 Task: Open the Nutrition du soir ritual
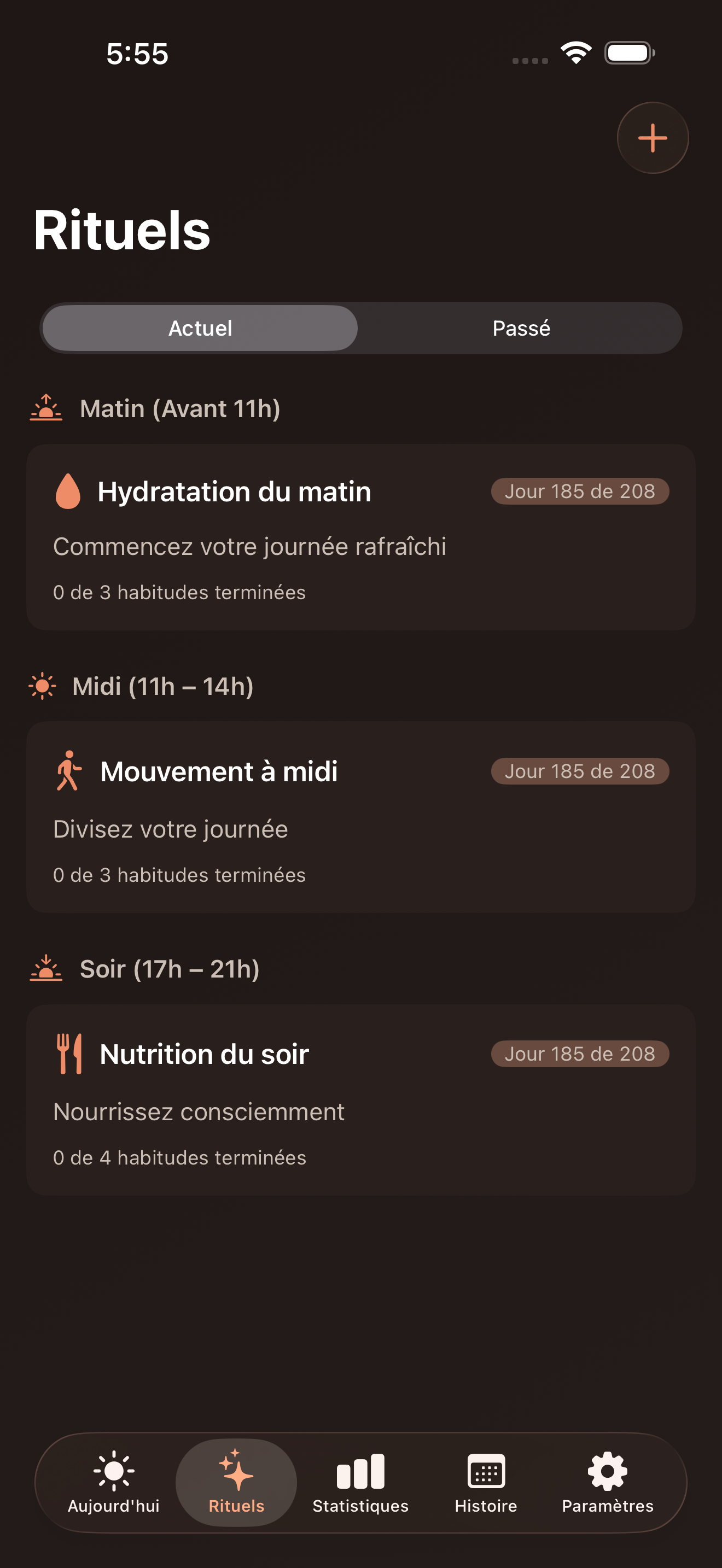[360, 1099]
